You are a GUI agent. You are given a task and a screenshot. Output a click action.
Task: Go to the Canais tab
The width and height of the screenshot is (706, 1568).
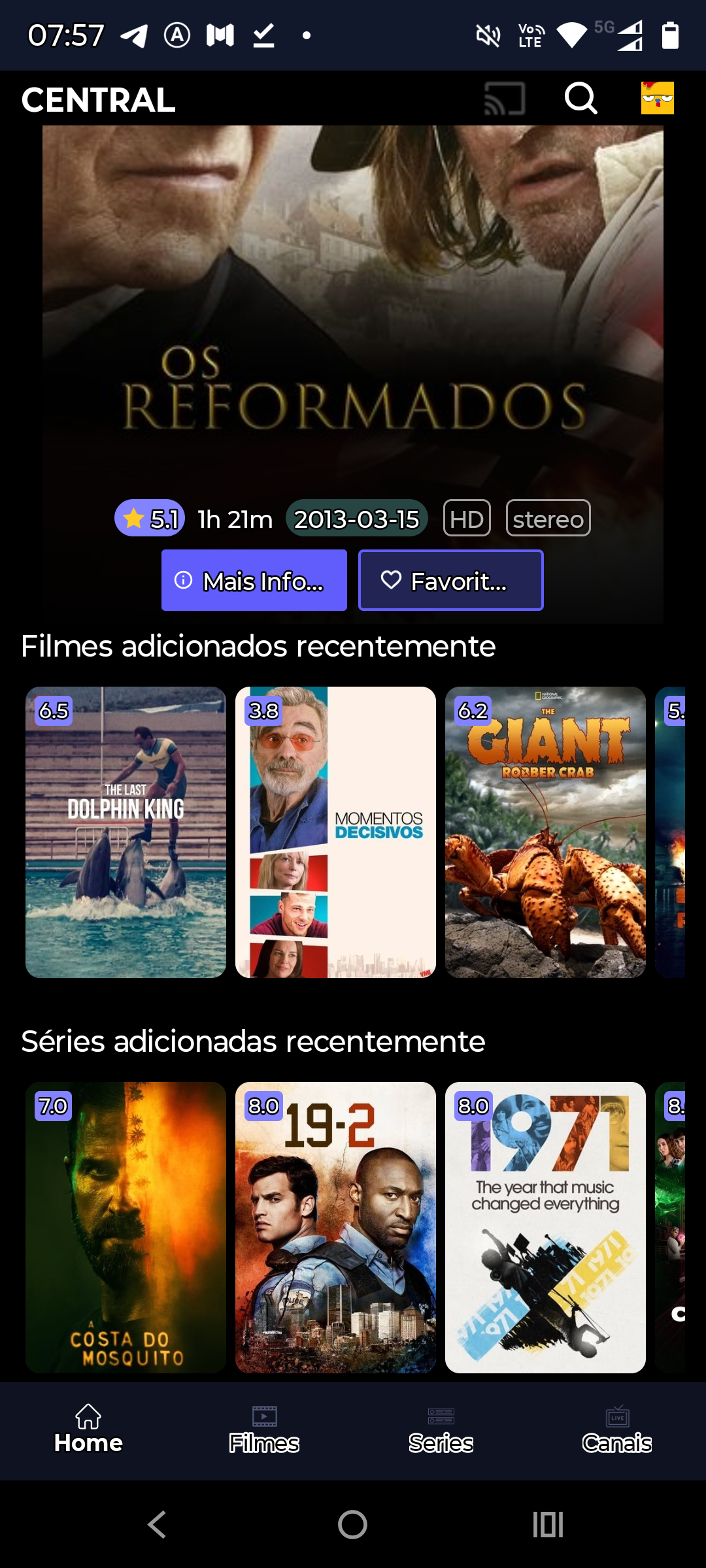(617, 1429)
